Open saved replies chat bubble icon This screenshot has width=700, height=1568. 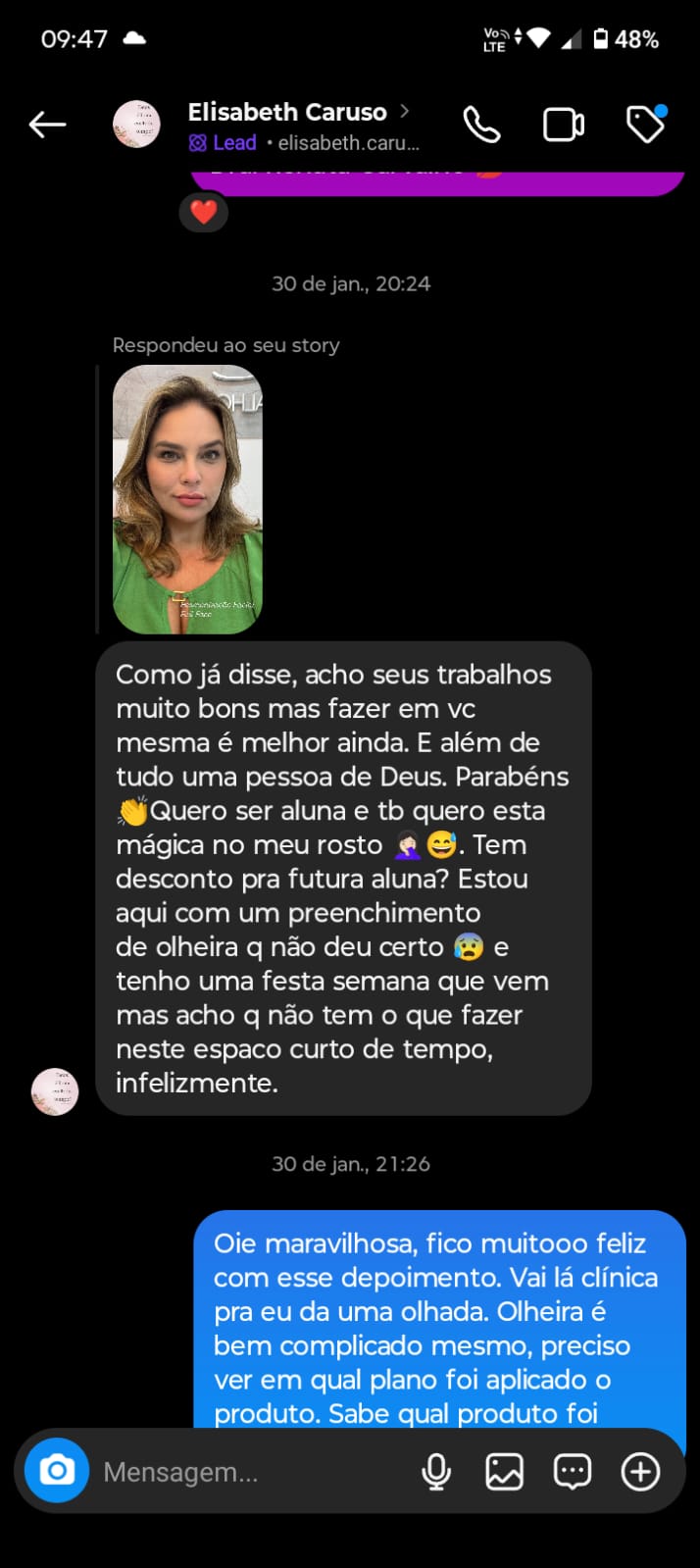[572, 1471]
